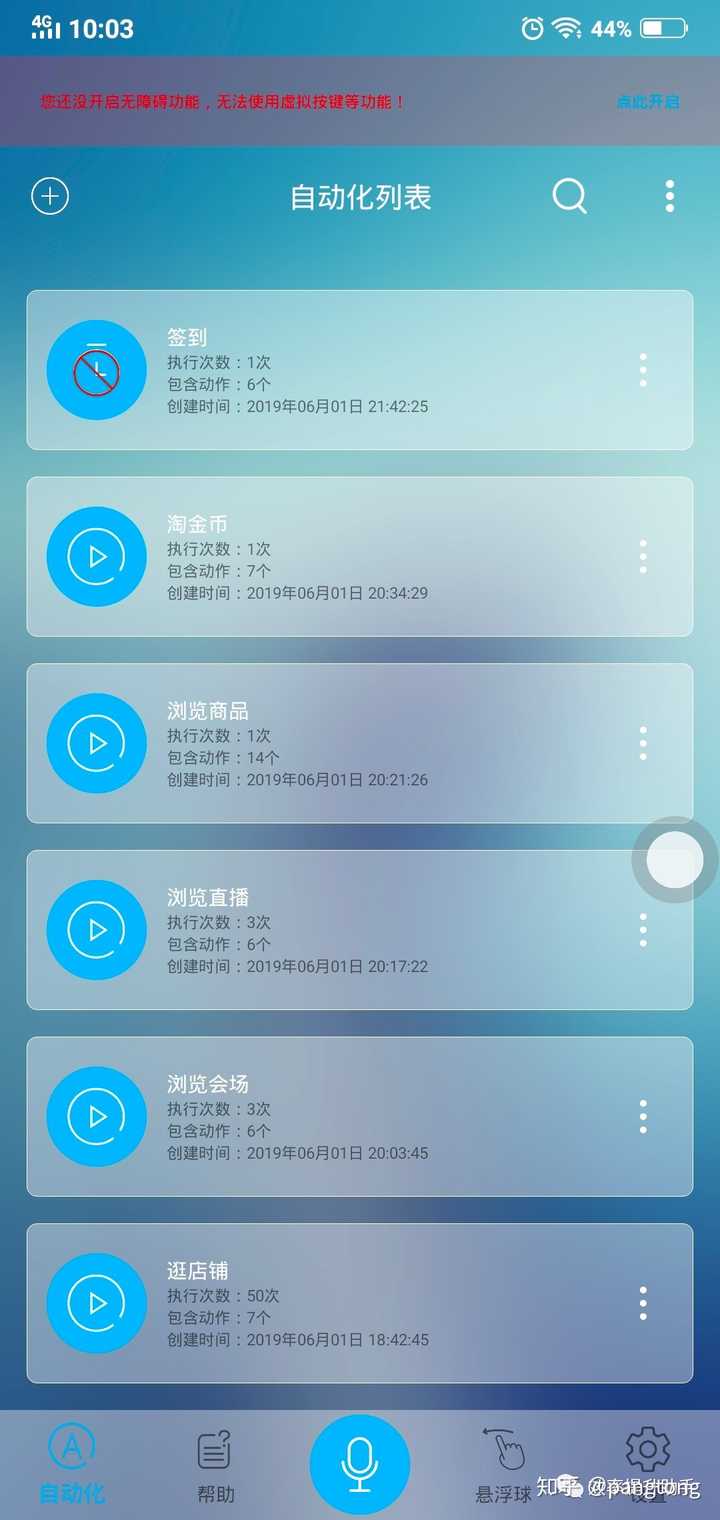
Task: Open more options for 浏览会场
Action: 643,1116
